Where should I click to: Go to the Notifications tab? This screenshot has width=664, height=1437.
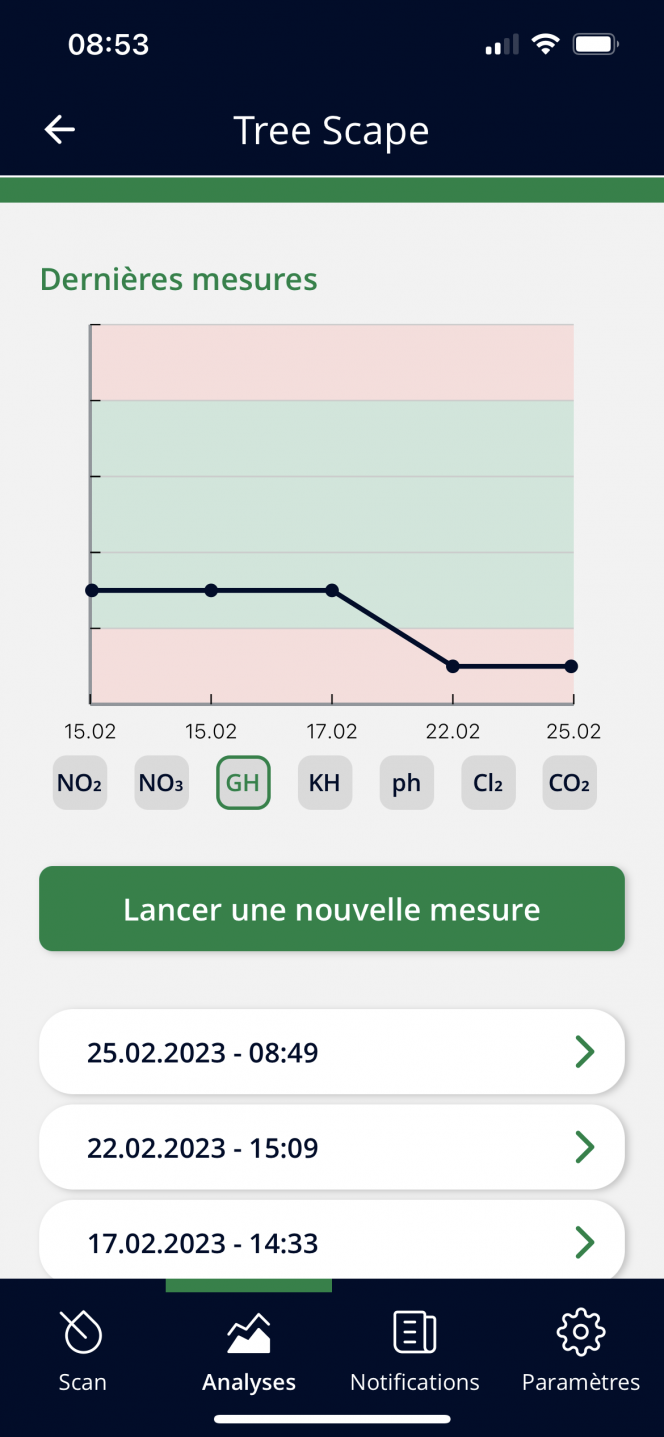415,1351
